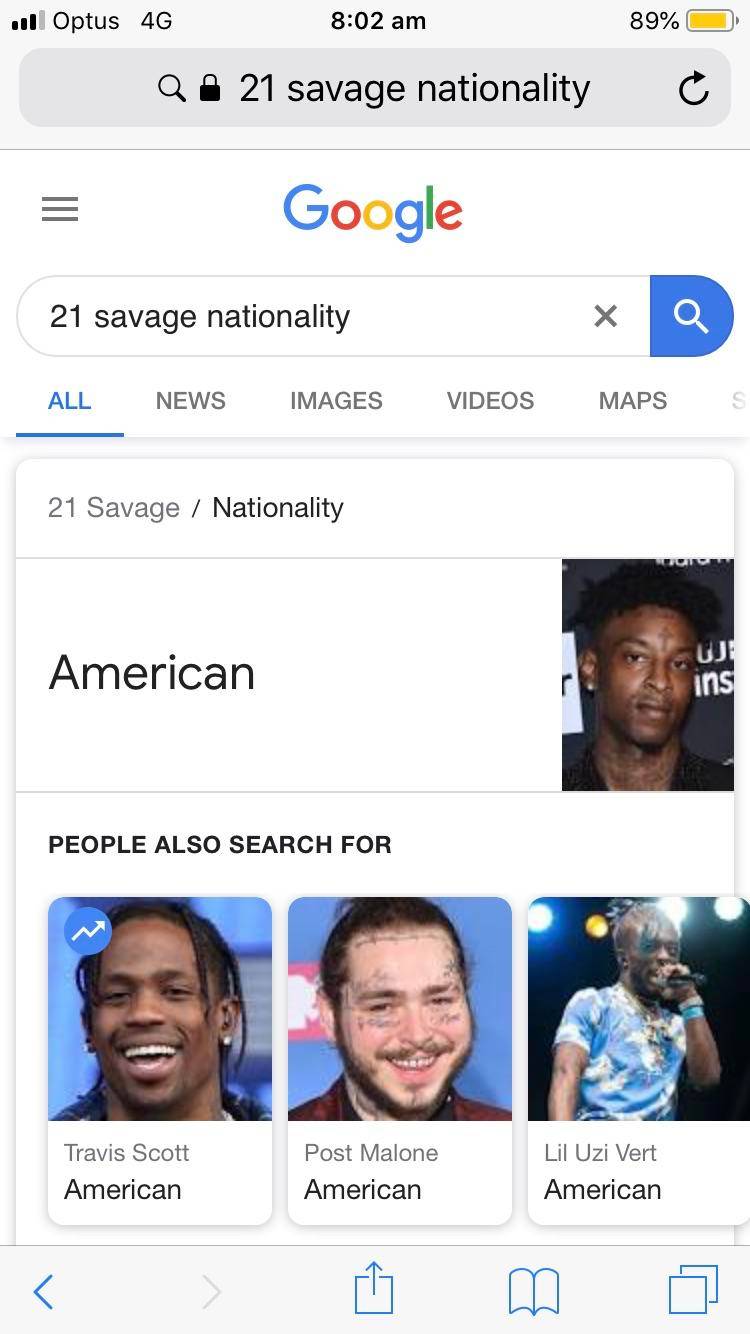750x1334 pixels.
Task: Clear the search query with the X
Action: coord(605,316)
